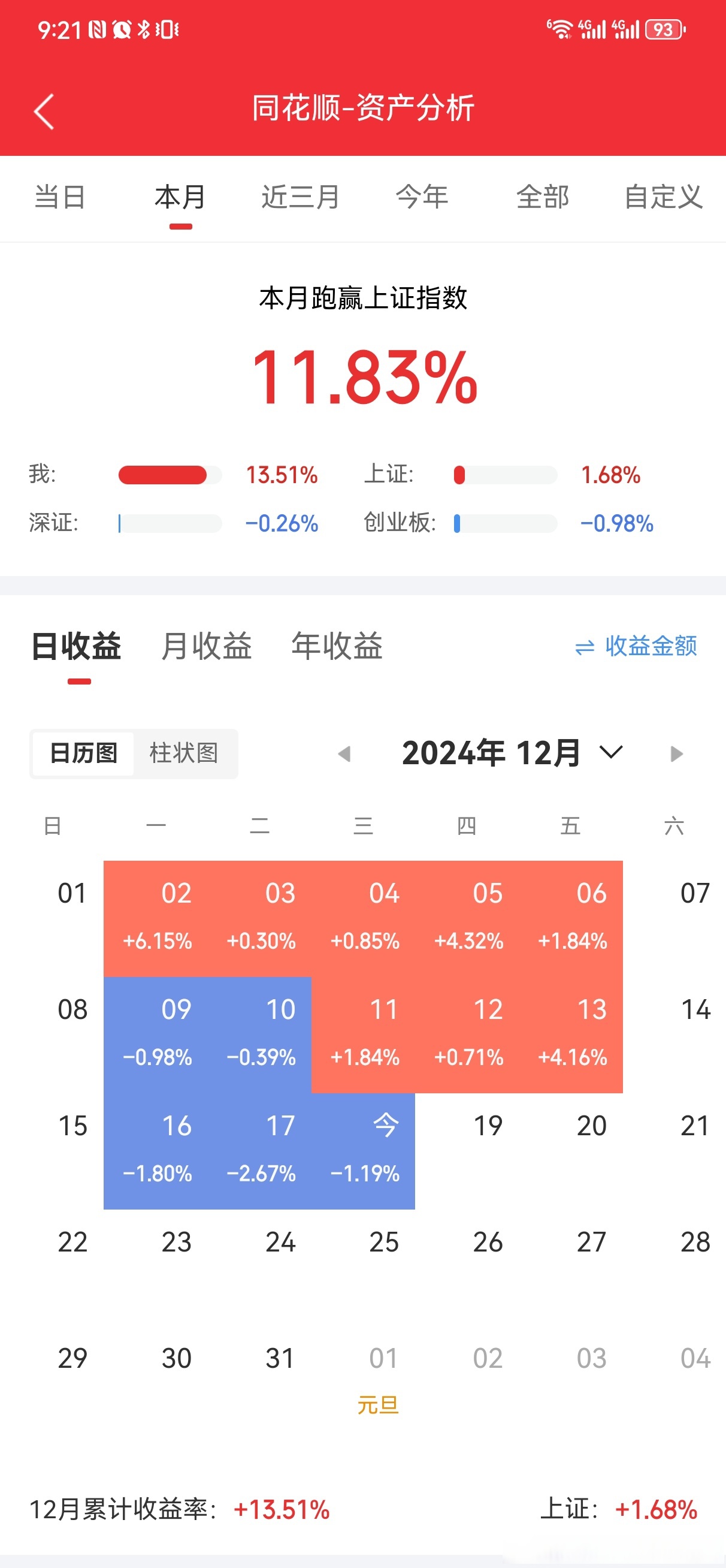
Task: Toggle 收益金额 display mode
Action: point(651,648)
